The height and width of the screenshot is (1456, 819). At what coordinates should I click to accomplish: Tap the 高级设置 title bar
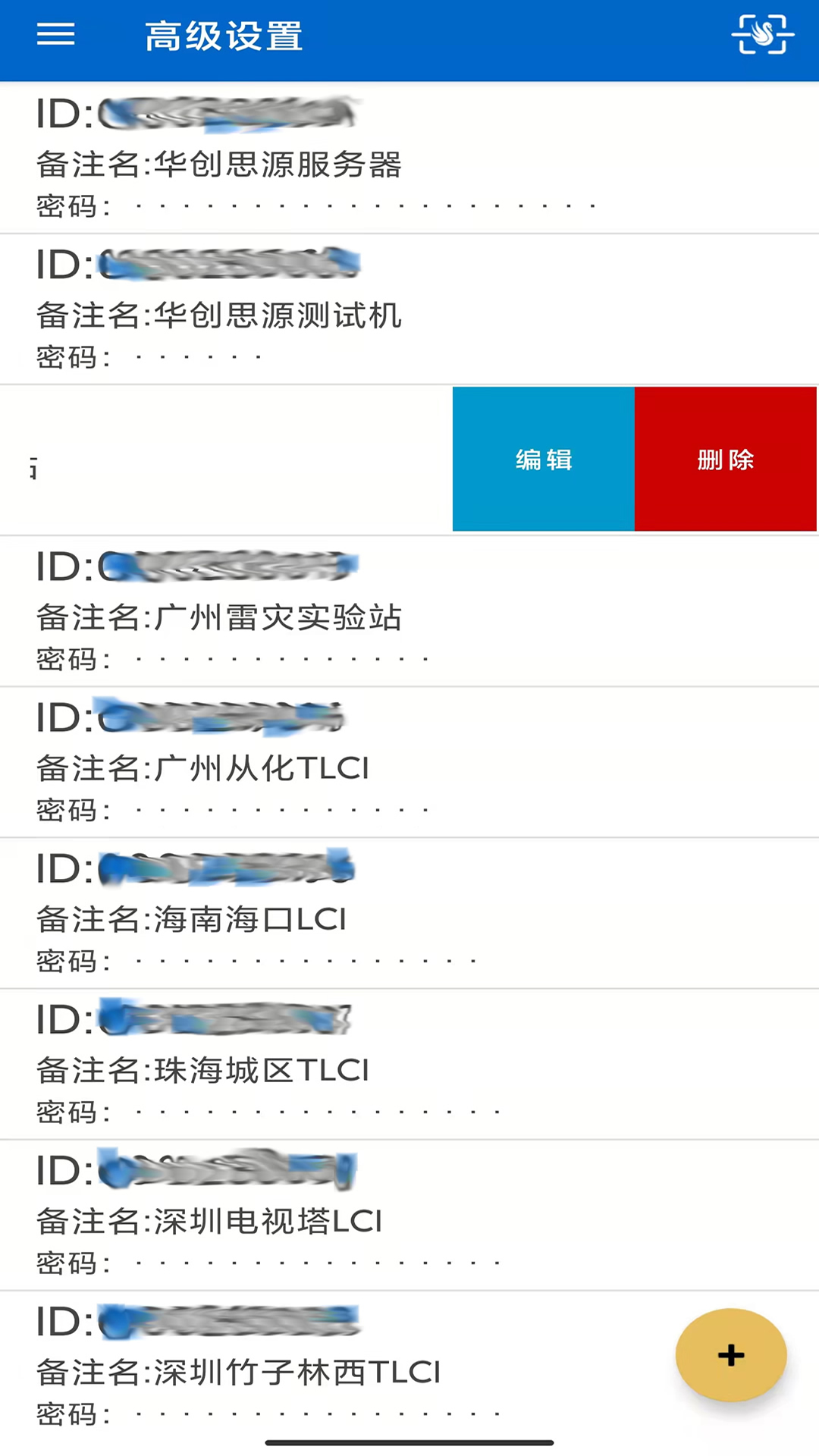224,36
